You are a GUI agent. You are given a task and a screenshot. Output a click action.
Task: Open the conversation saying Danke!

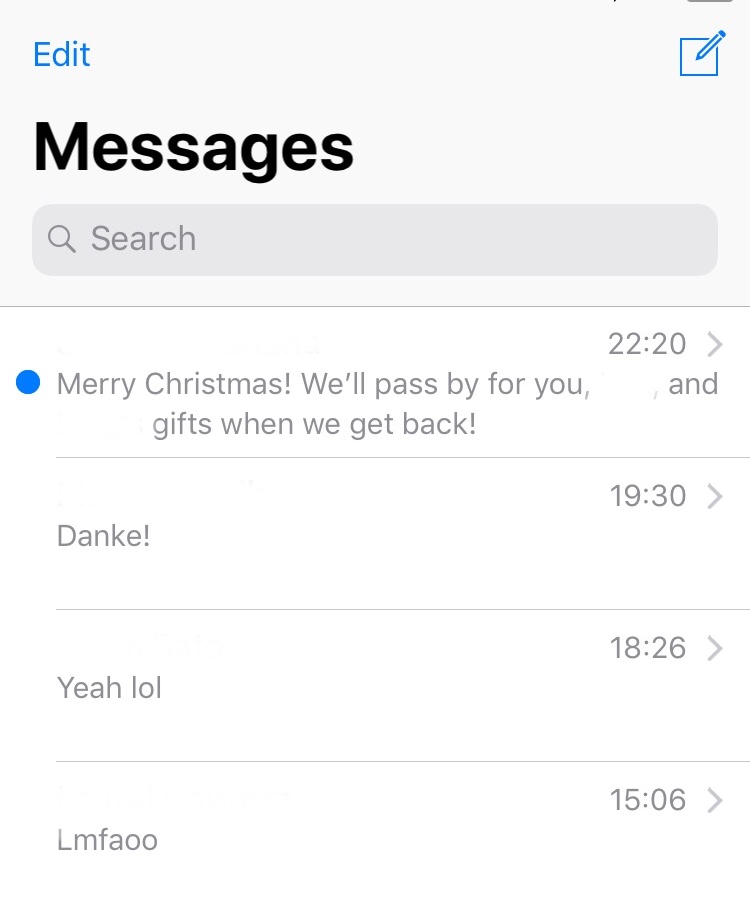386,534
